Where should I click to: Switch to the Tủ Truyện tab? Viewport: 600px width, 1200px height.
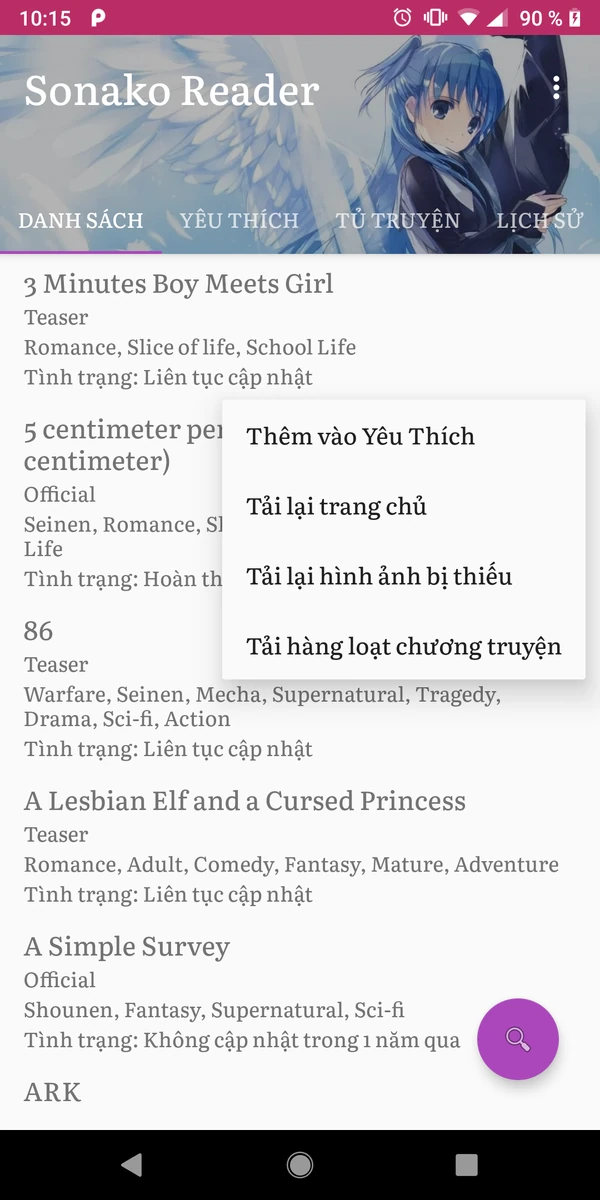[398, 221]
